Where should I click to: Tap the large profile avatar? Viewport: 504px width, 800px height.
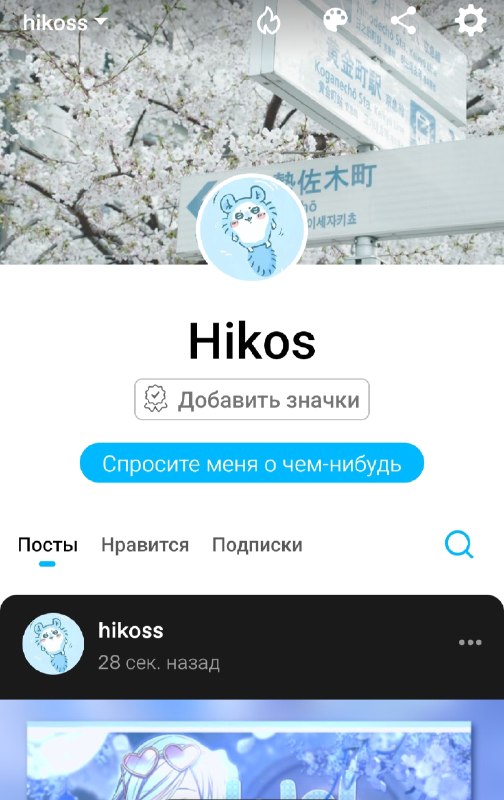click(x=251, y=227)
